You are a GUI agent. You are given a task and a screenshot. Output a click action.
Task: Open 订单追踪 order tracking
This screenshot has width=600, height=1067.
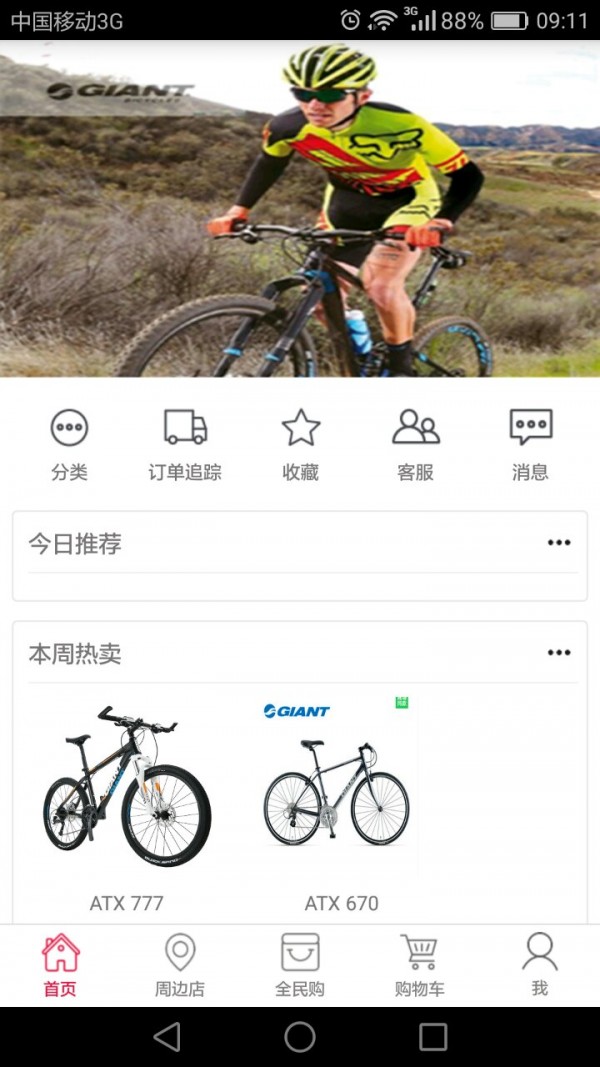(185, 444)
